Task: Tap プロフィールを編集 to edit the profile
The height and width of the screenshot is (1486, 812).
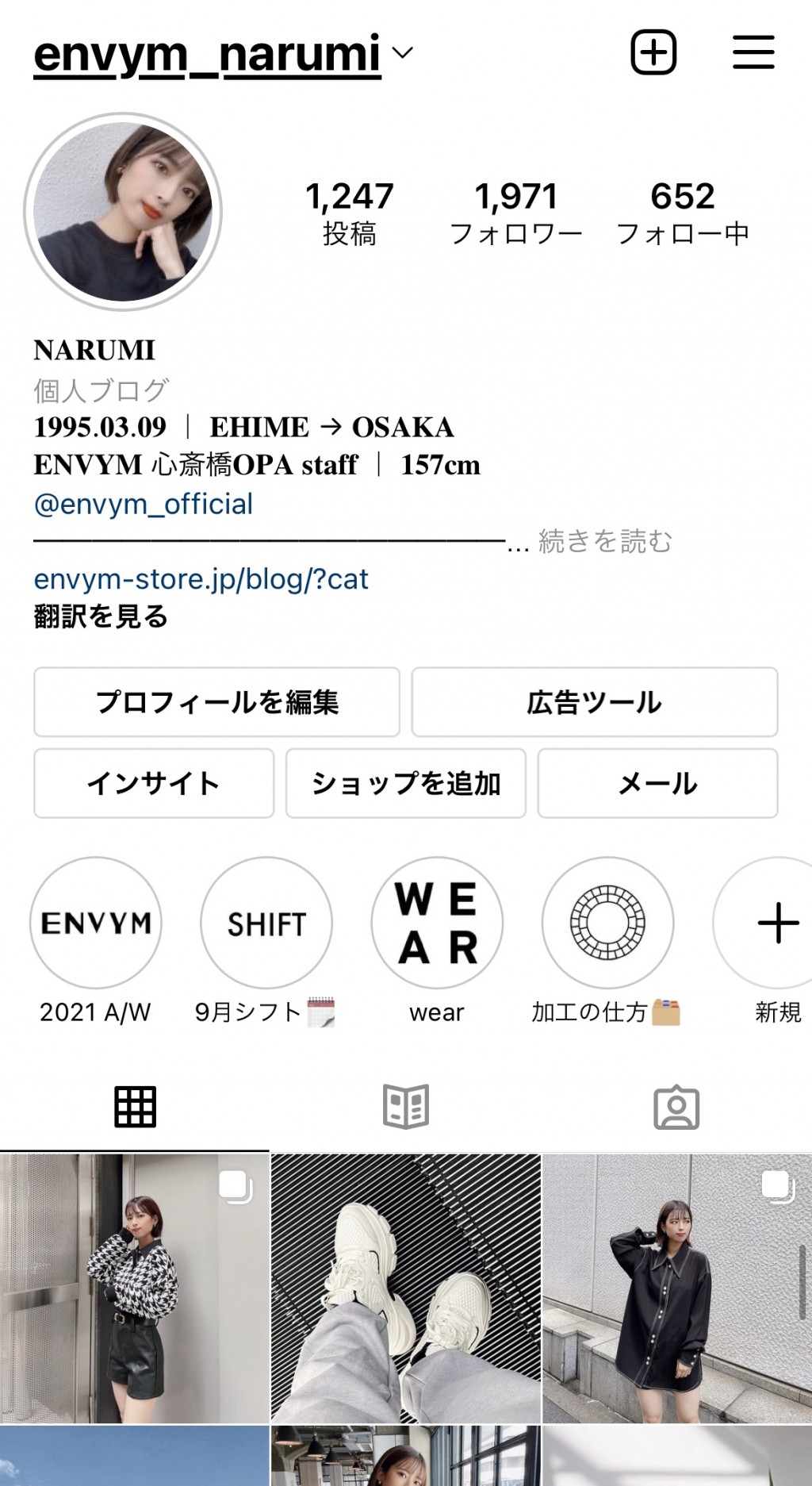Action: coord(216,702)
